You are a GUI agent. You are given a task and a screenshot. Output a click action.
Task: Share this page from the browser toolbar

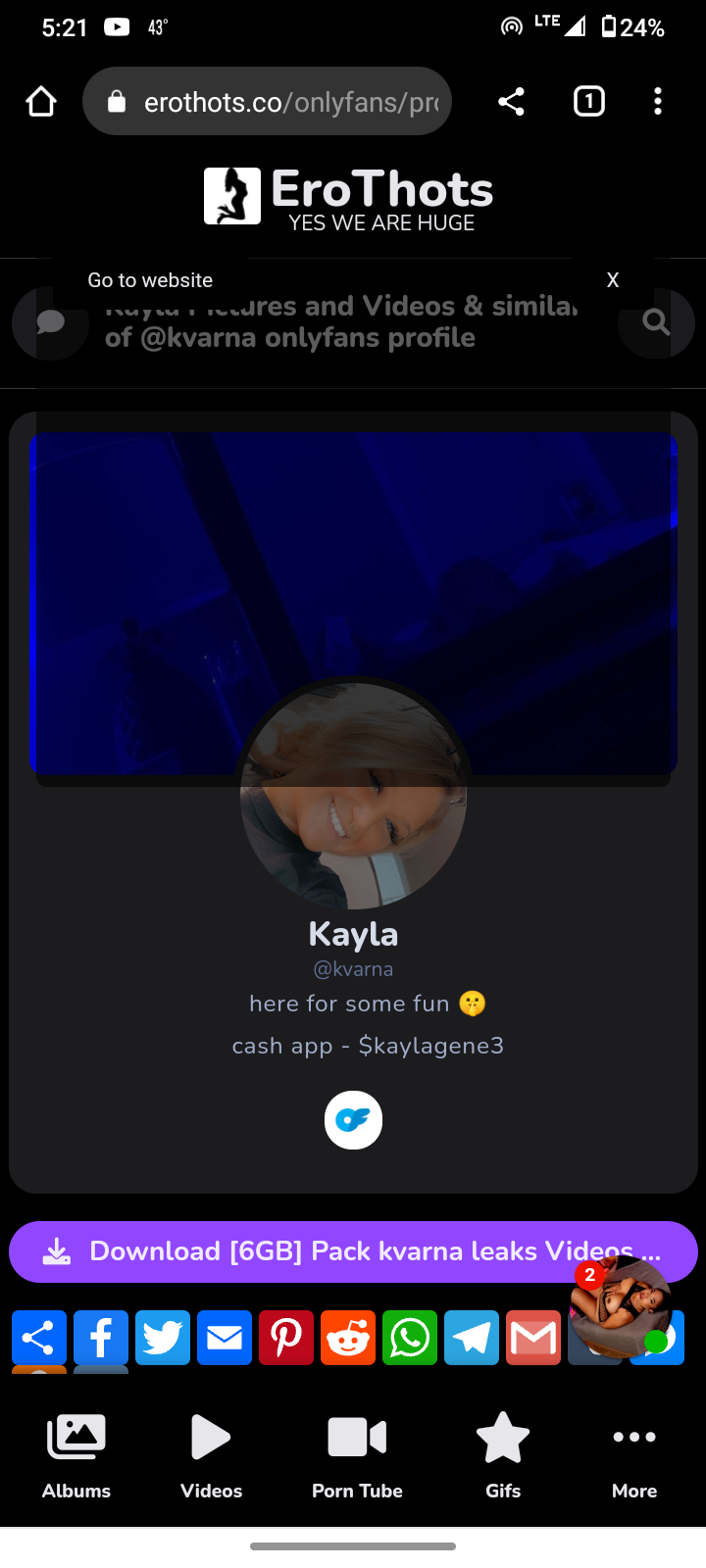click(511, 102)
